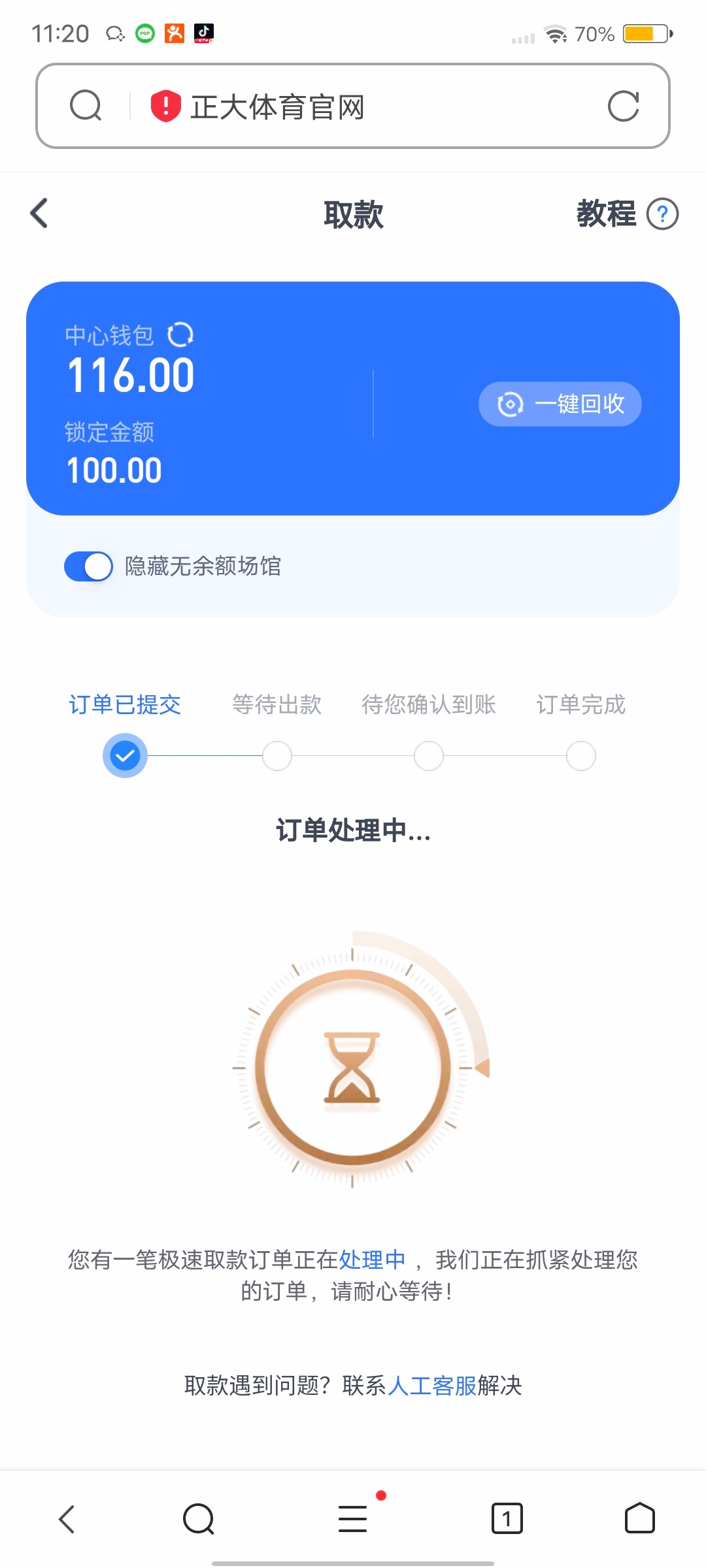Reload the page with the refresh icon

click(623, 106)
